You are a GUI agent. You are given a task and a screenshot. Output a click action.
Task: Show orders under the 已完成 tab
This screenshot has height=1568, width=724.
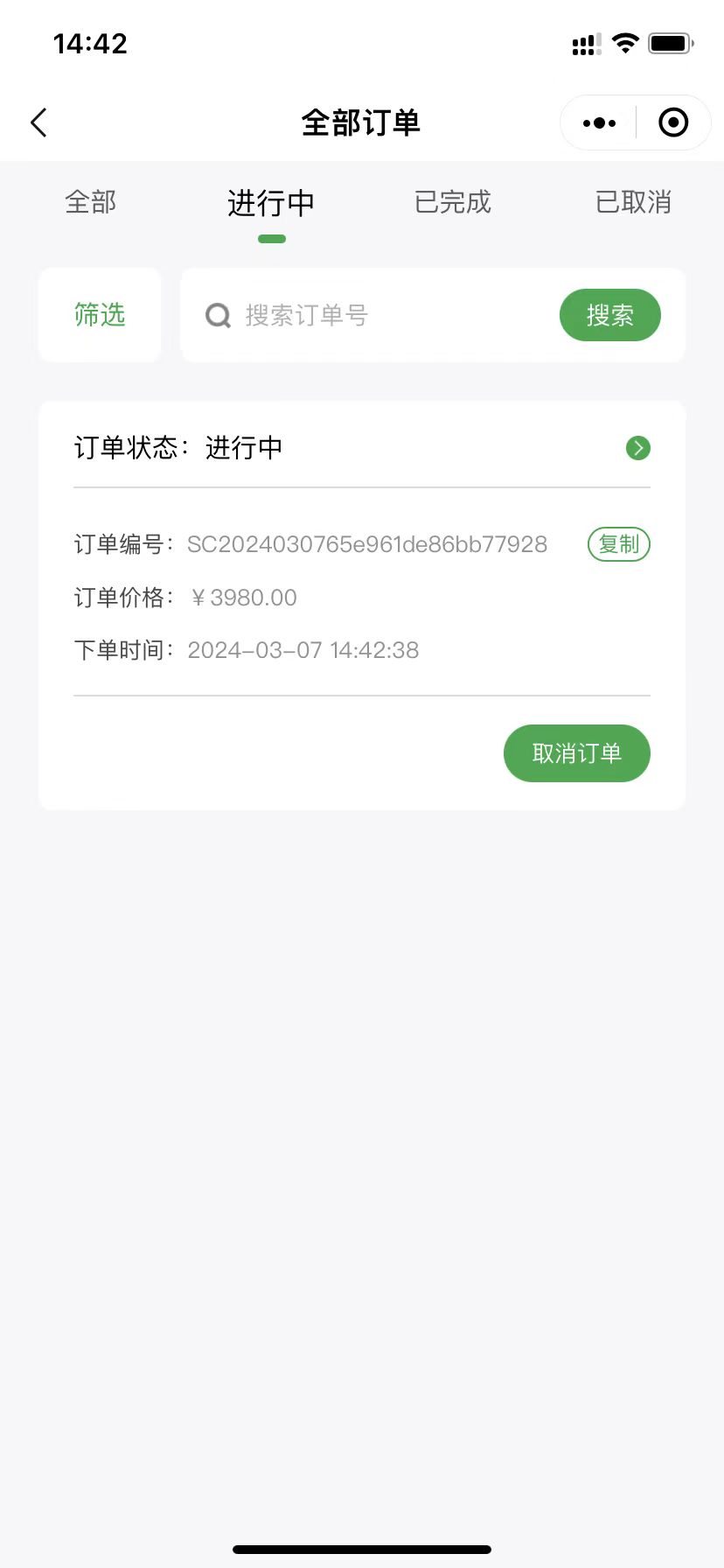[x=452, y=203]
